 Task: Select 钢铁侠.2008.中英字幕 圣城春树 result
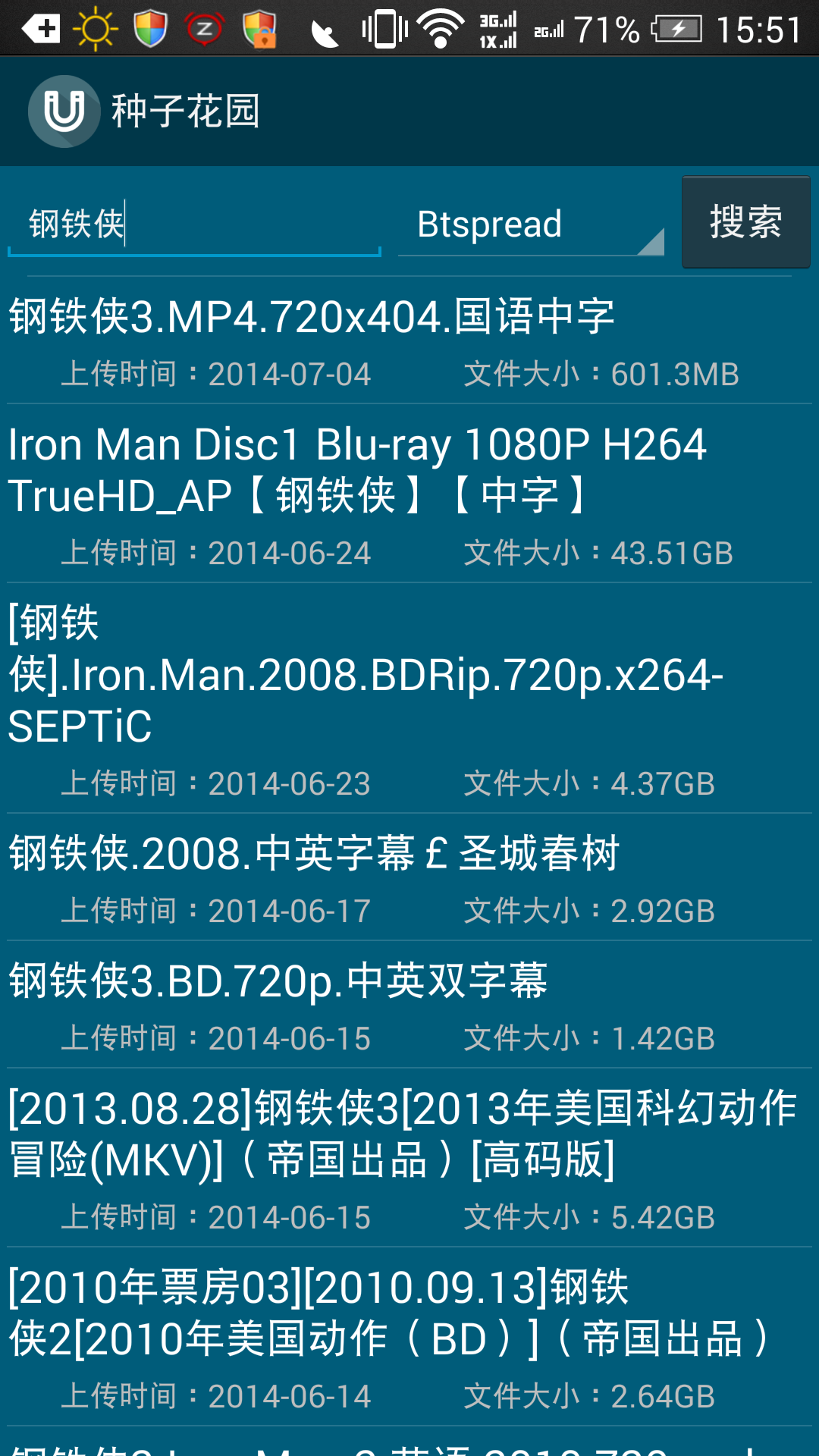(409, 877)
